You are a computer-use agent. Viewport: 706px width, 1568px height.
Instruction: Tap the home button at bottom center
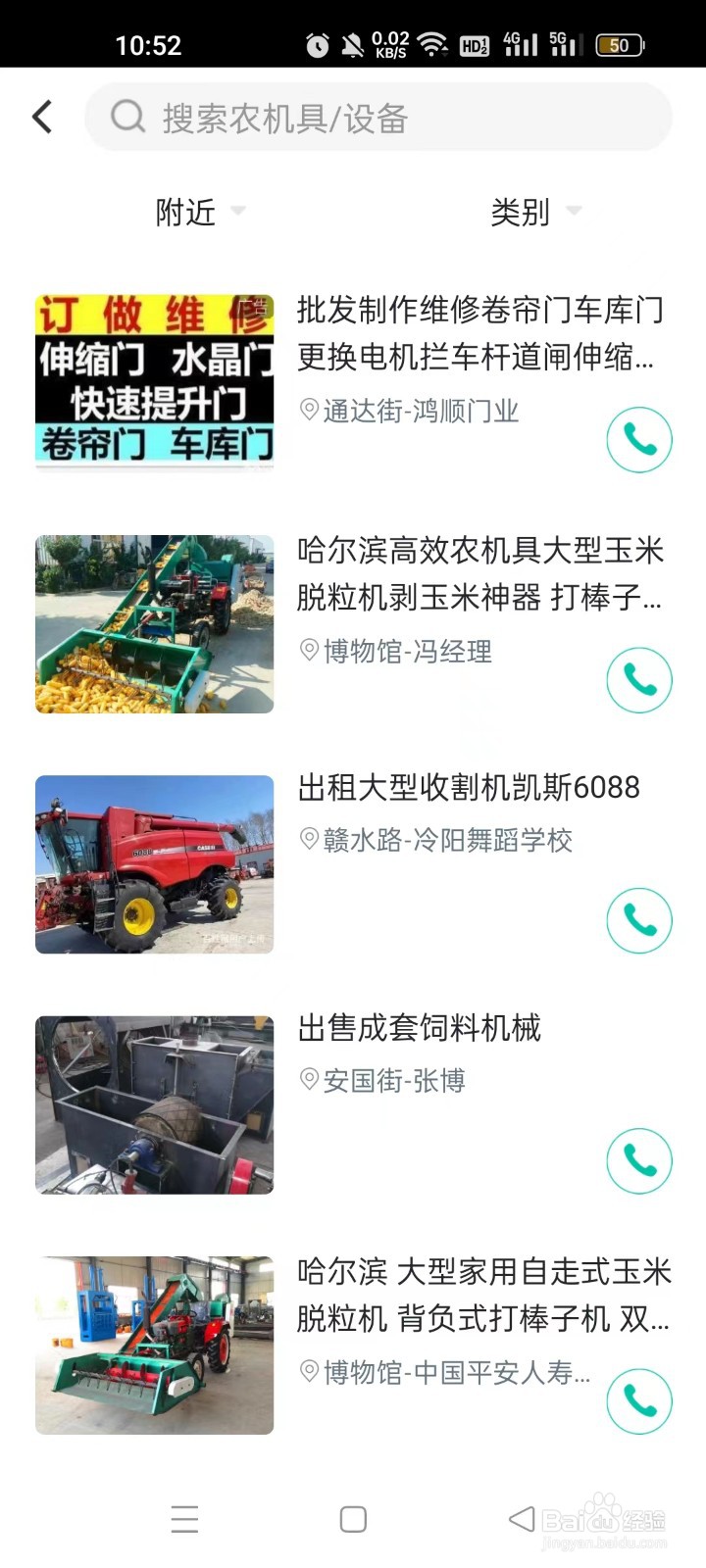click(x=352, y=1519)
